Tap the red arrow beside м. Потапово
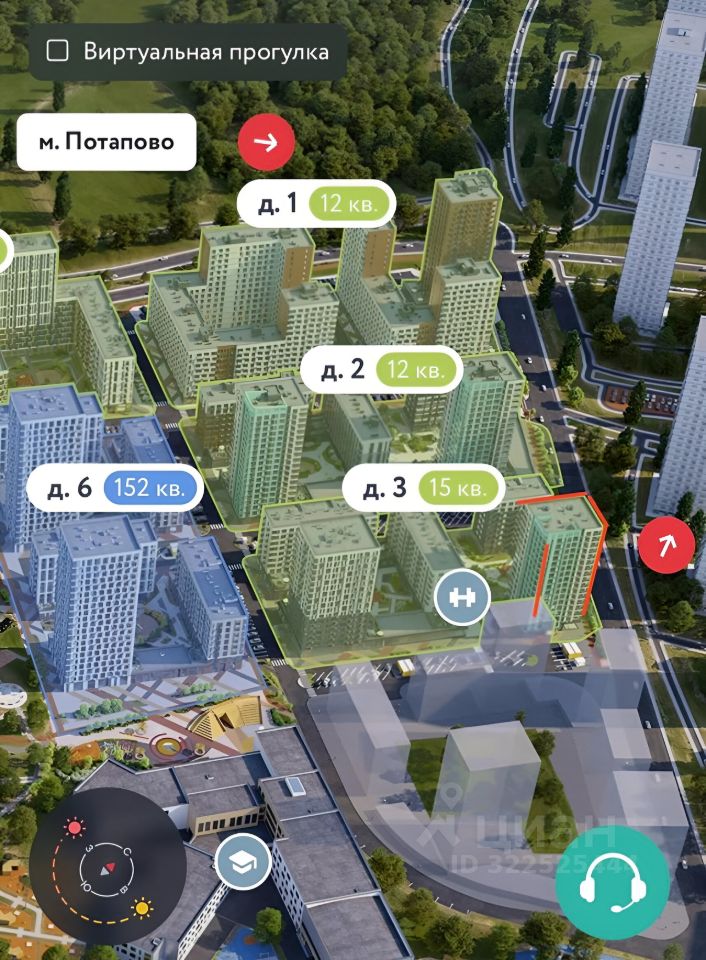Image resolution: width=706 pixels, height=960 pixels. [266, 142]
